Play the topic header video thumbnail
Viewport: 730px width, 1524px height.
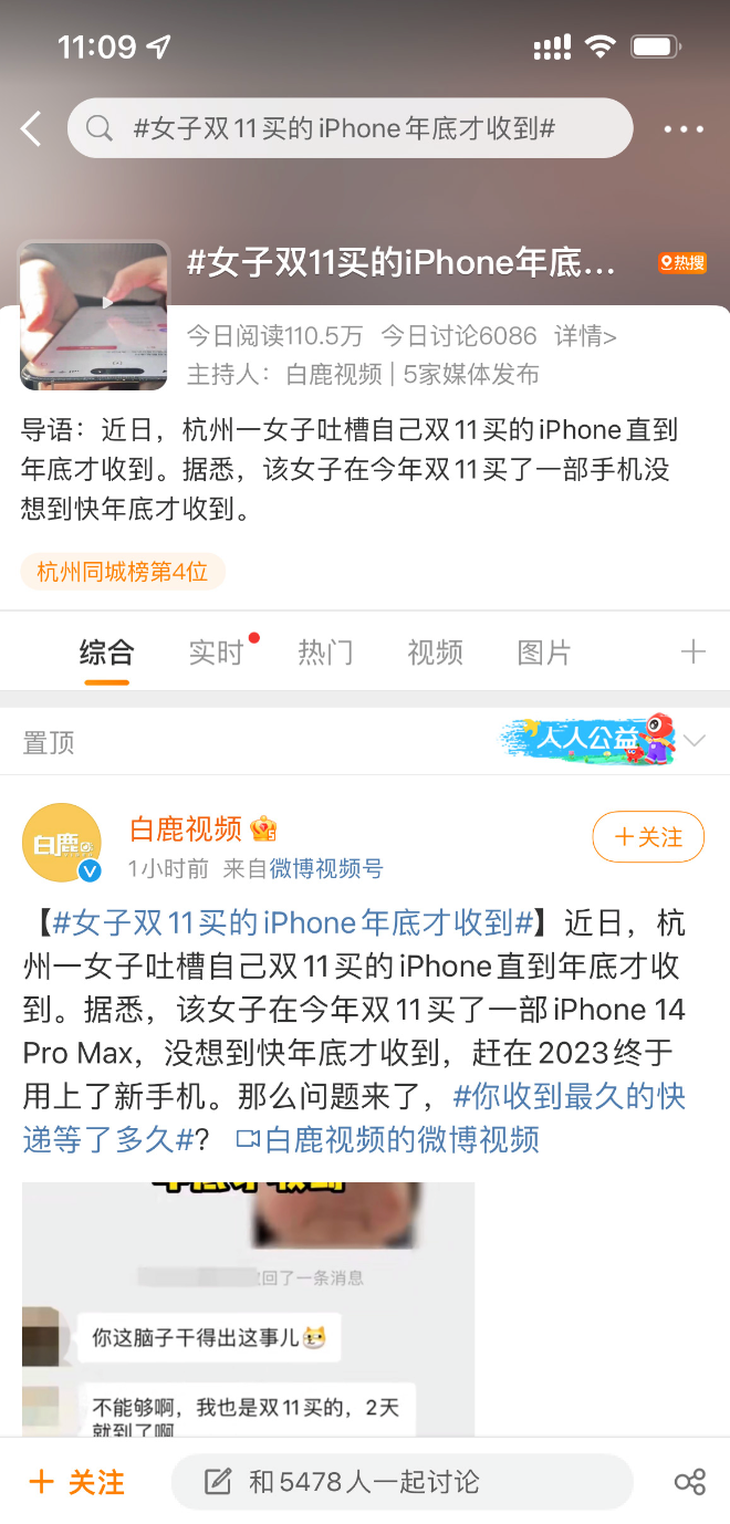coord(94,315)
